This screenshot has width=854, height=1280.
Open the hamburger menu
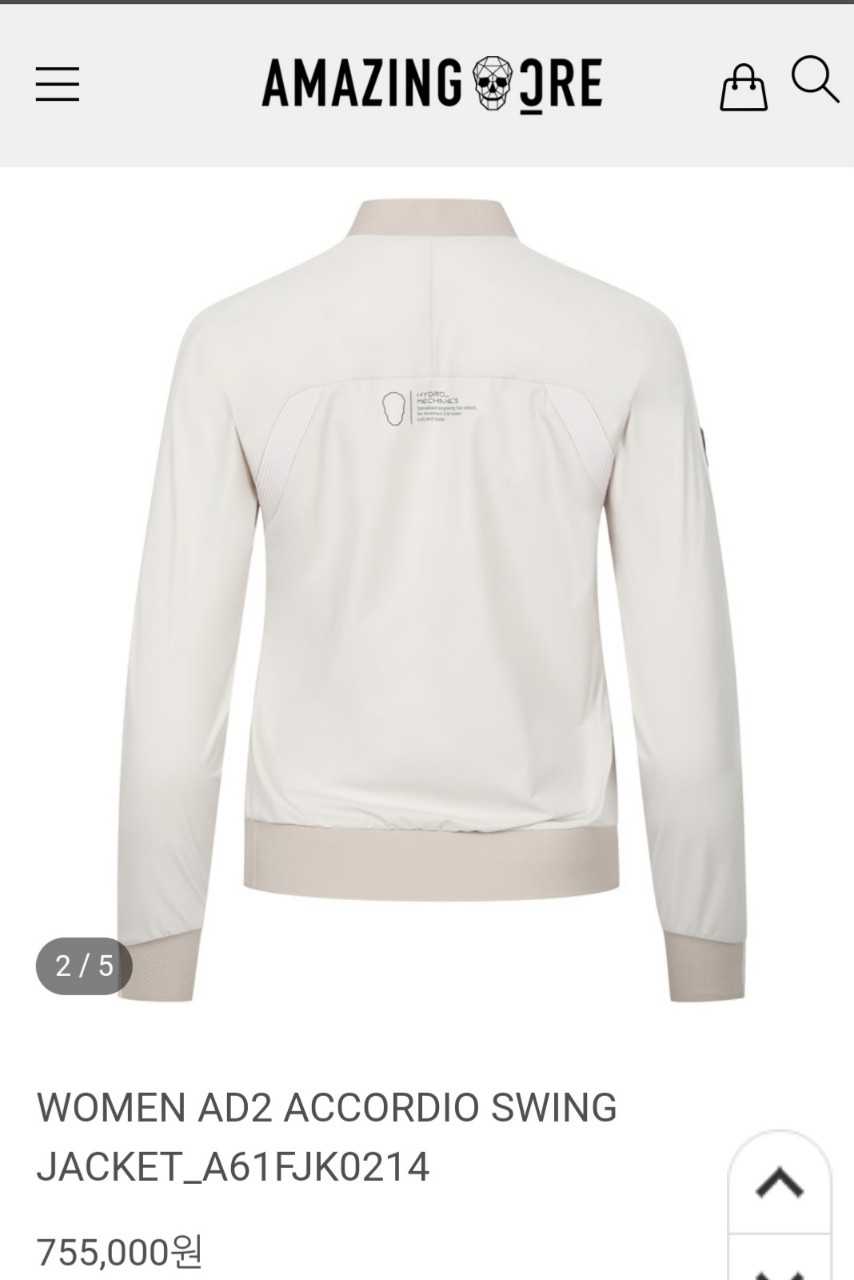[x=57, y=84]
